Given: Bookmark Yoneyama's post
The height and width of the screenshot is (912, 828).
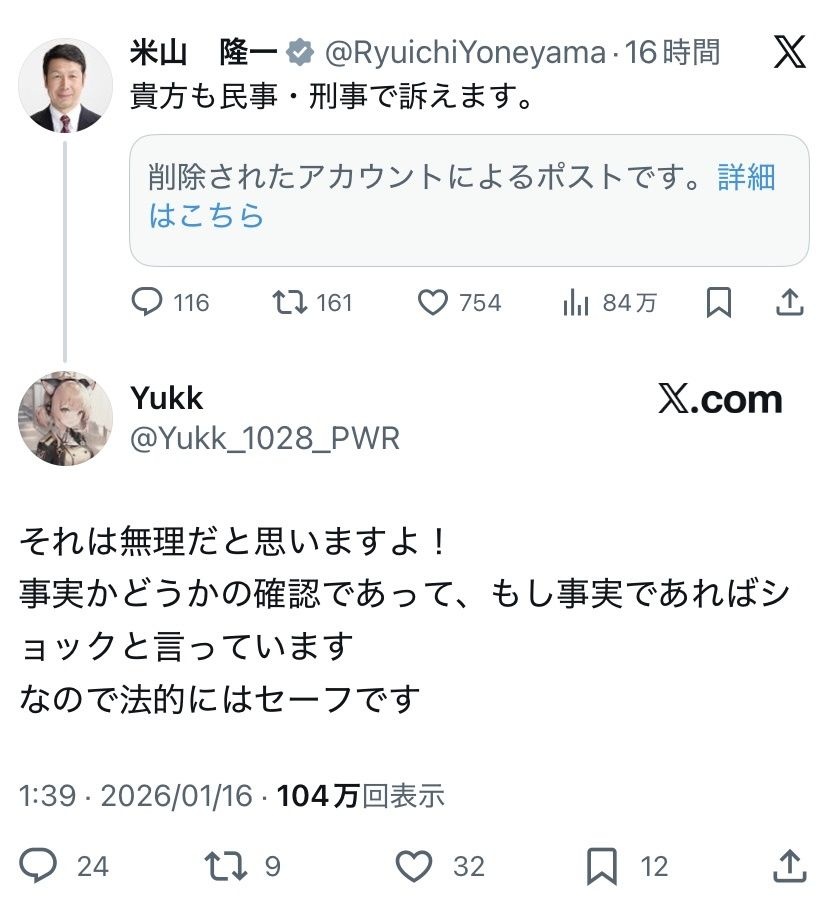Looking at the screenshot, I should pyautogui.click(x=718, y=303).
